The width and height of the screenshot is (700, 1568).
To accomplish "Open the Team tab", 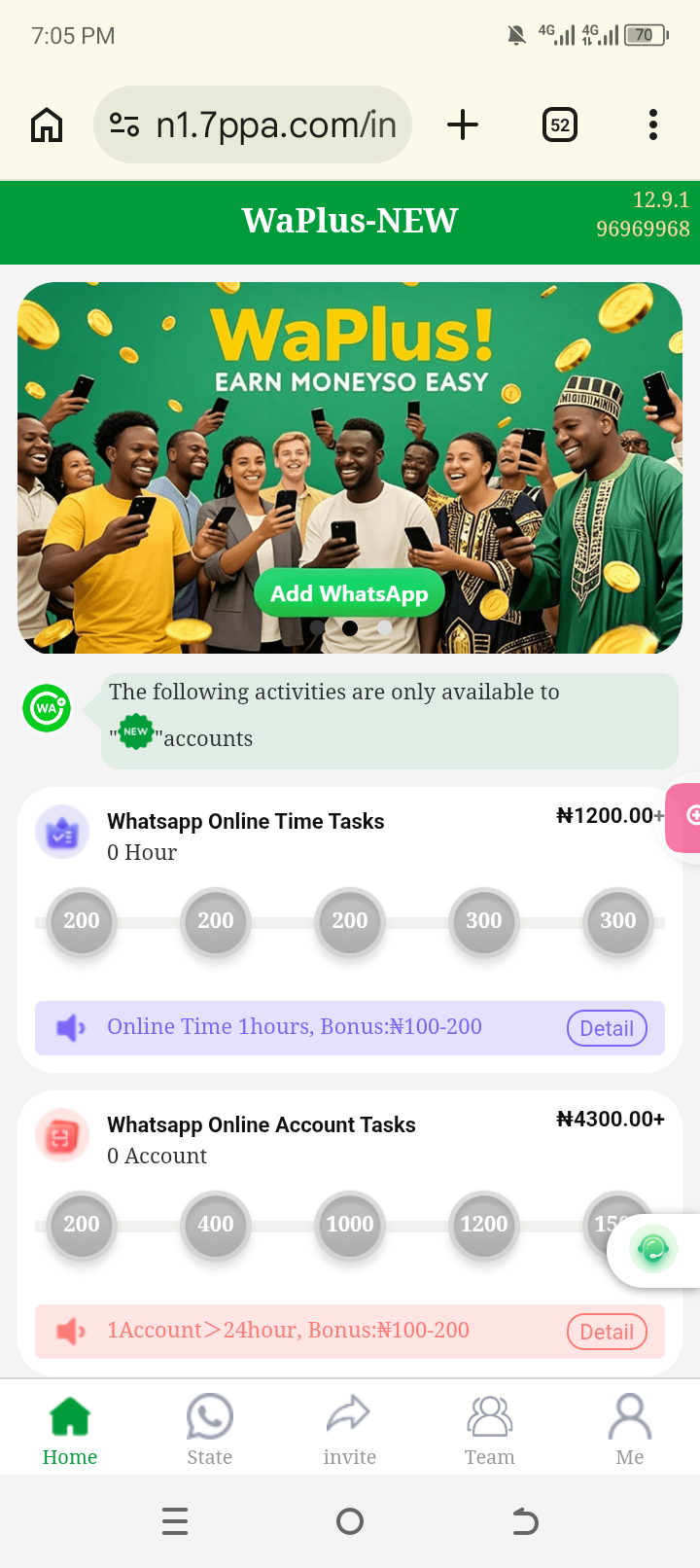I will (x=489, y=1428).
